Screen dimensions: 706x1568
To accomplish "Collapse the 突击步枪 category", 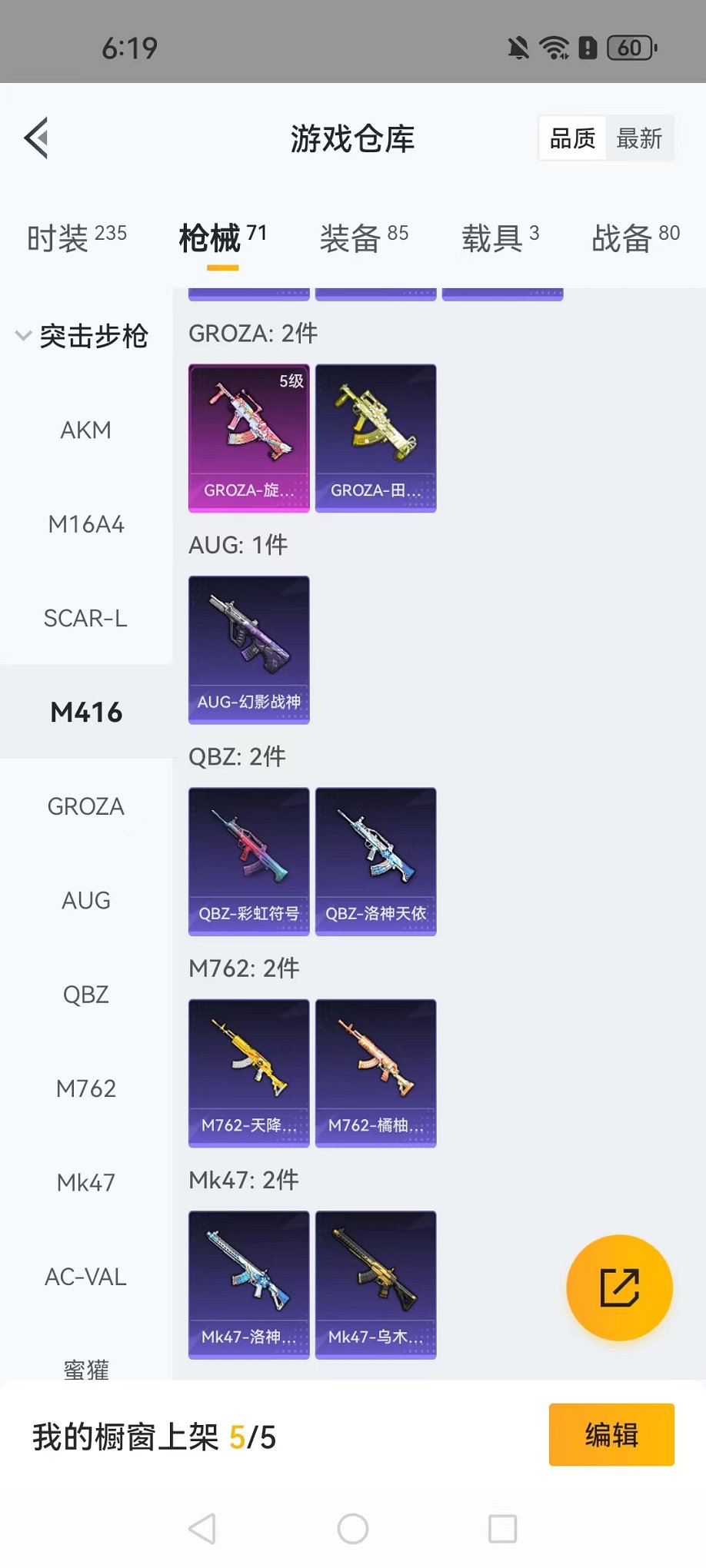I will (x=82, y=336).
